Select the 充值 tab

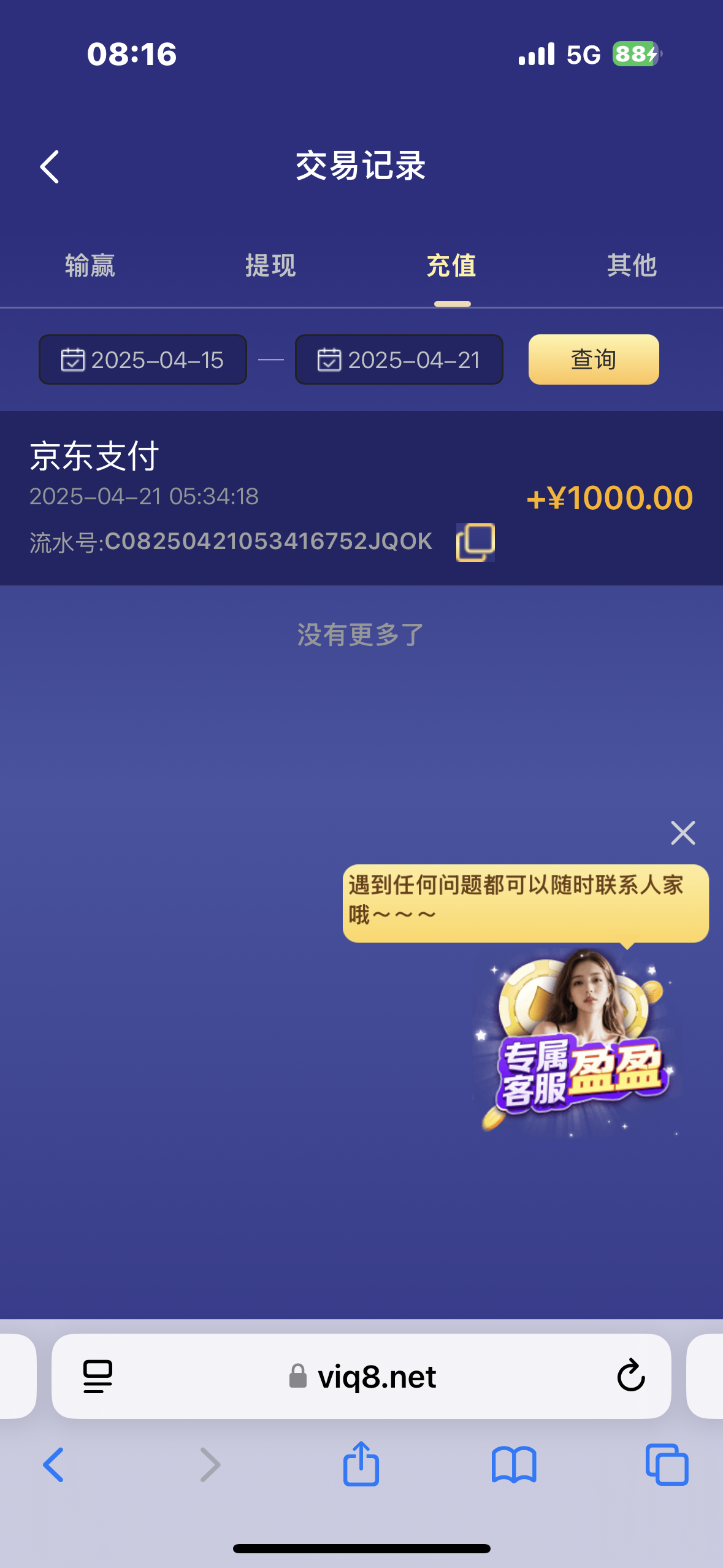[x=452, y=266]
